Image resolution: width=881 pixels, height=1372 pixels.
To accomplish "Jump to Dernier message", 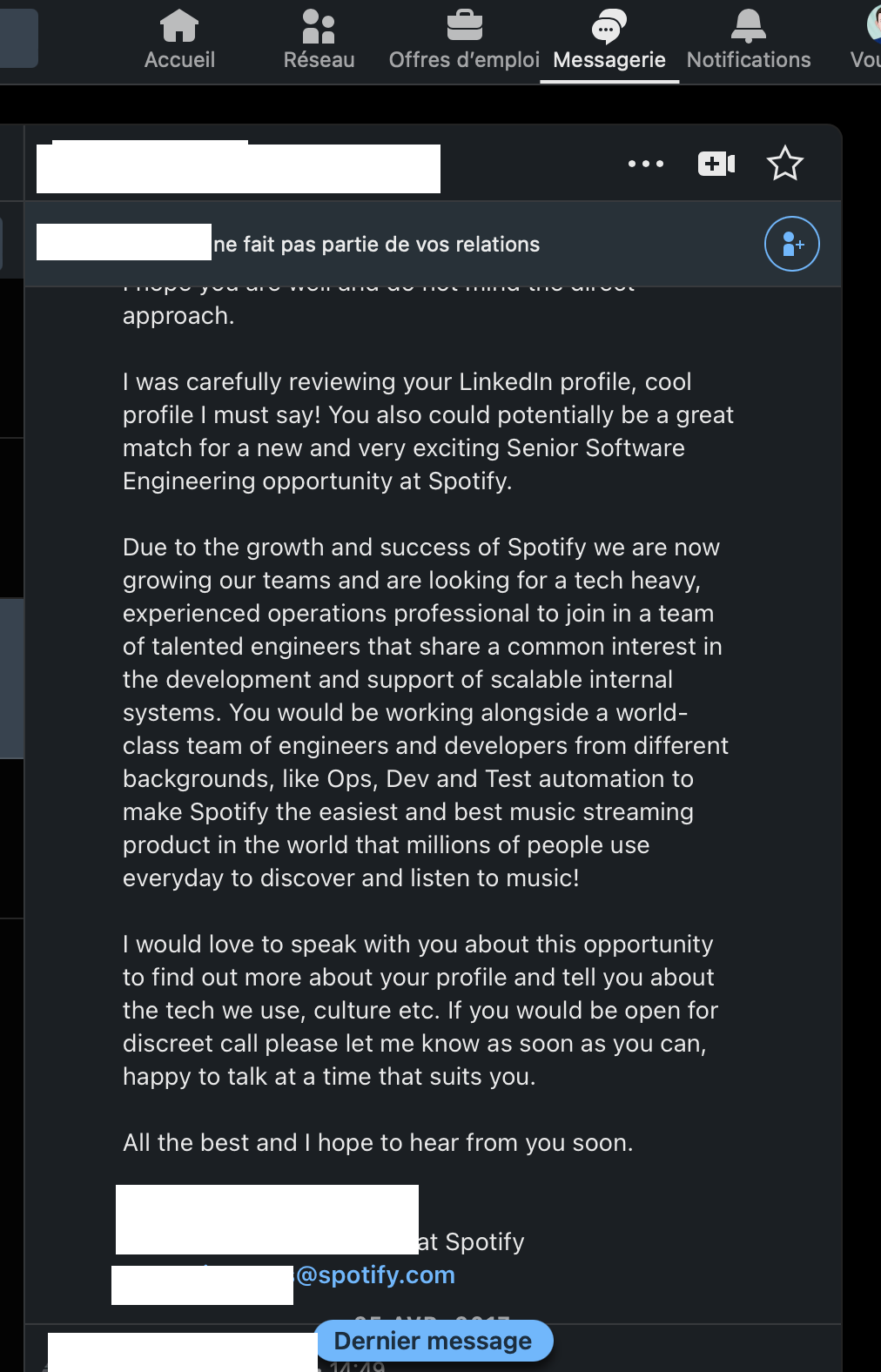I will tap(433, 1341).
